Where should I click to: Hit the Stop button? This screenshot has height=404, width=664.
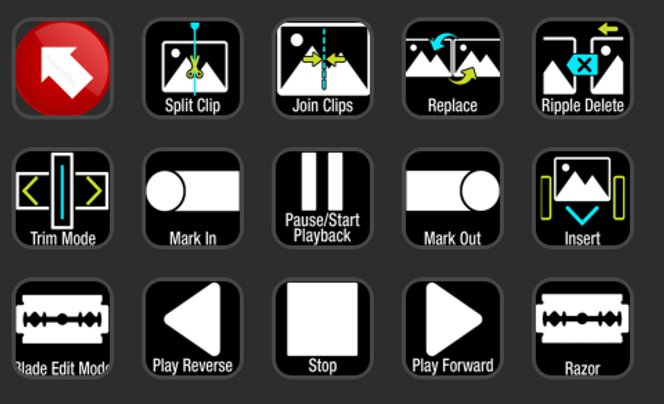click(322, 328)
